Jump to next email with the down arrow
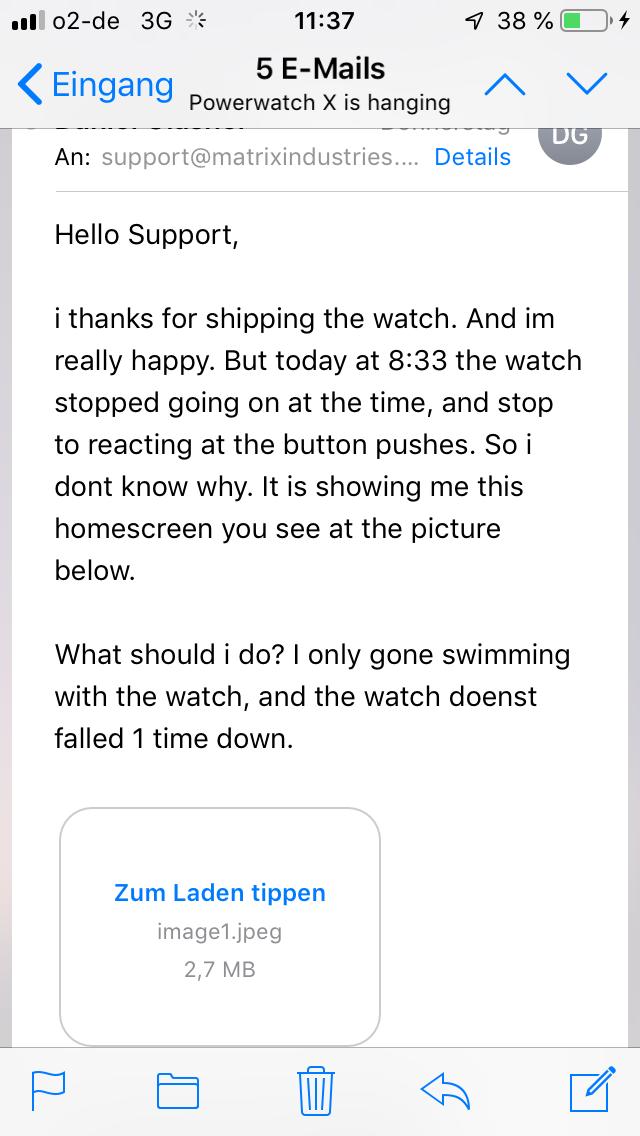The image size is (640, 1136). pyautogui.click(x=587, y=84)
